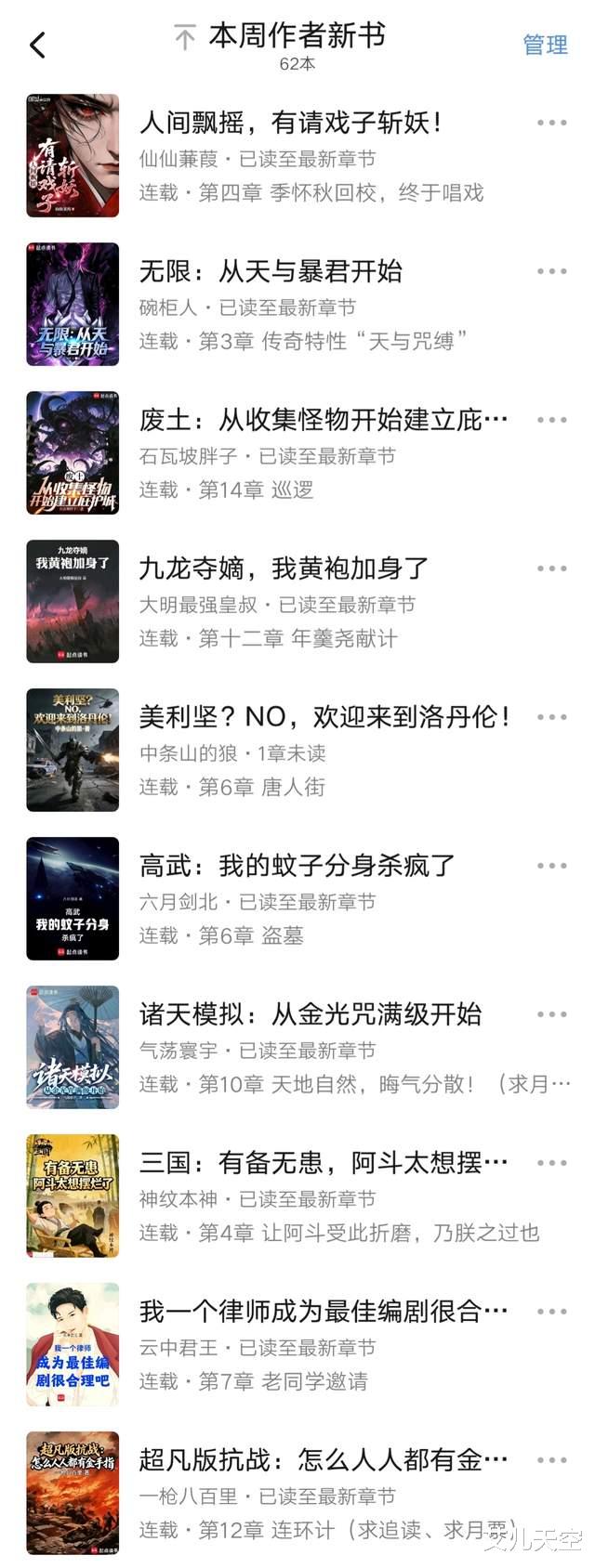595x1568 pixels.
Task: Show more options for 无限：从天与暴君开始
Action: 551,271
